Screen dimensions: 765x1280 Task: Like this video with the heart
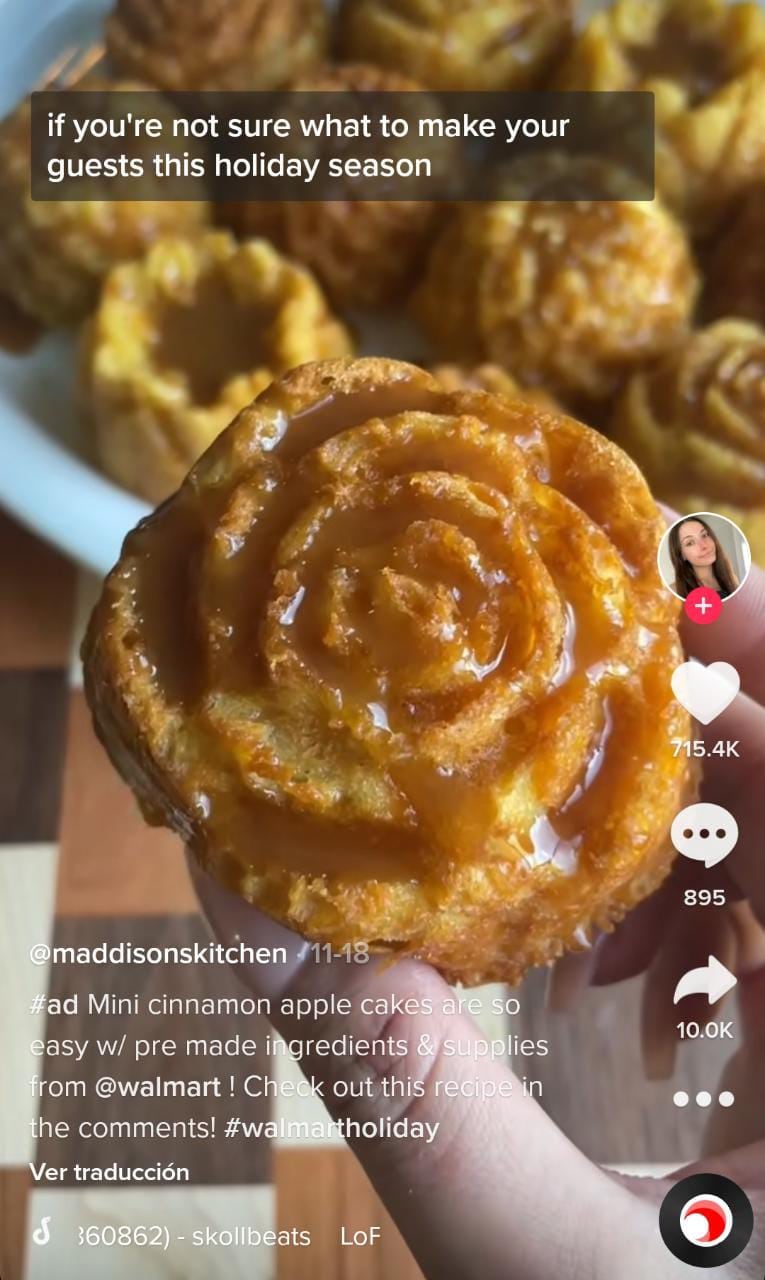[705, 692]
